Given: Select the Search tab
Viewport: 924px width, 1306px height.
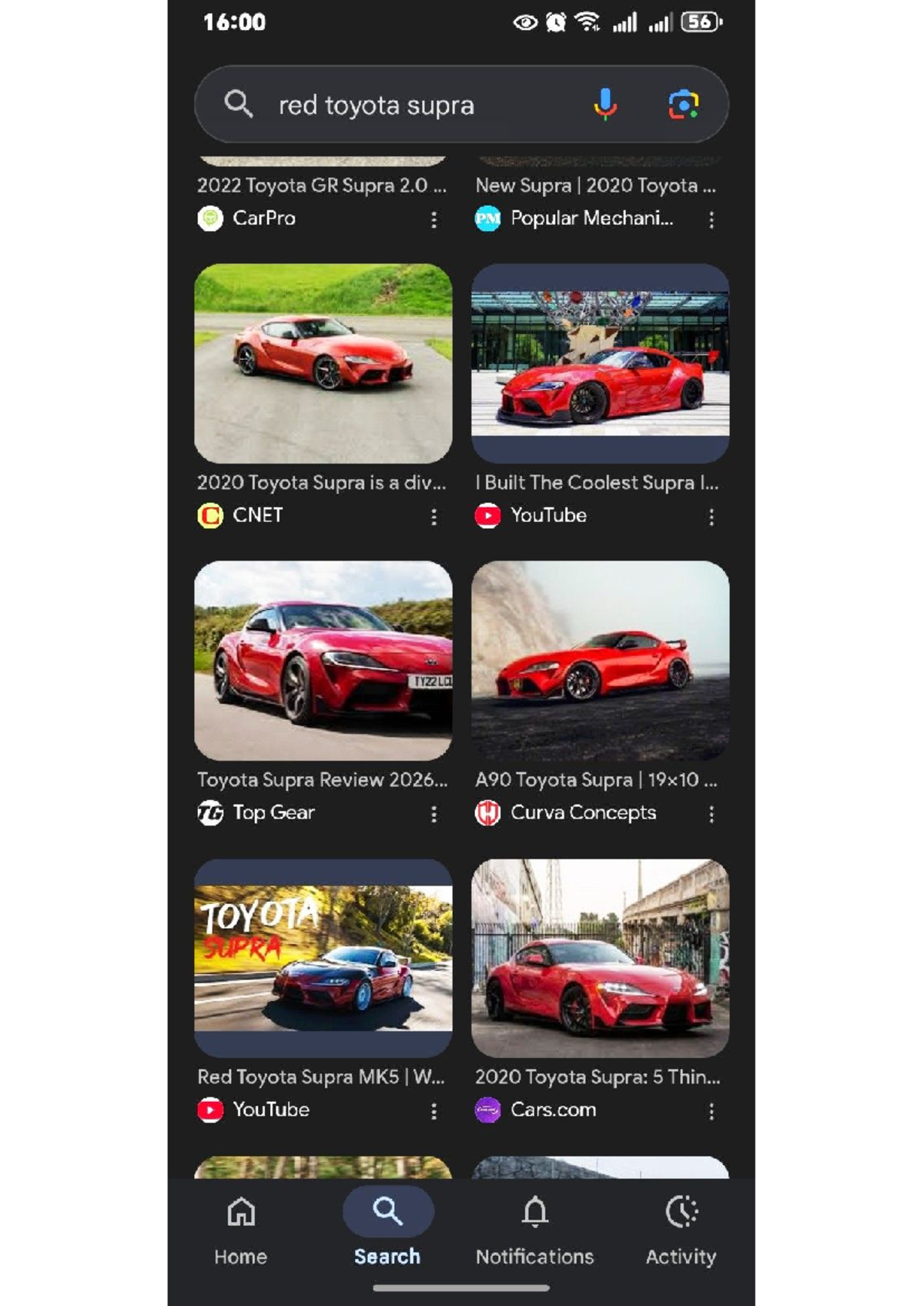Looking at the screenshot, I should pos(387,1230).
